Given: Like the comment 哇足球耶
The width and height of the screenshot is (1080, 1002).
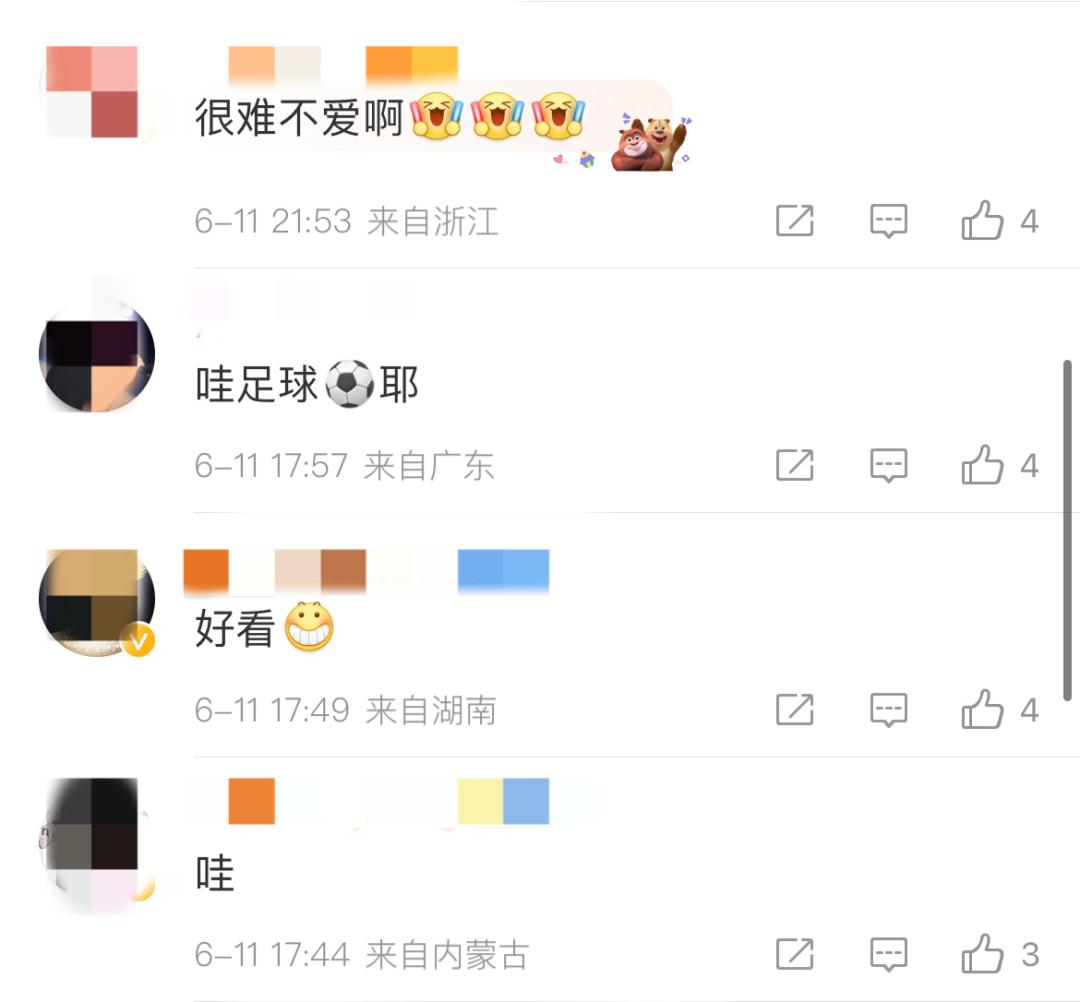Looking at the screenshot, I should click(983, 465).
